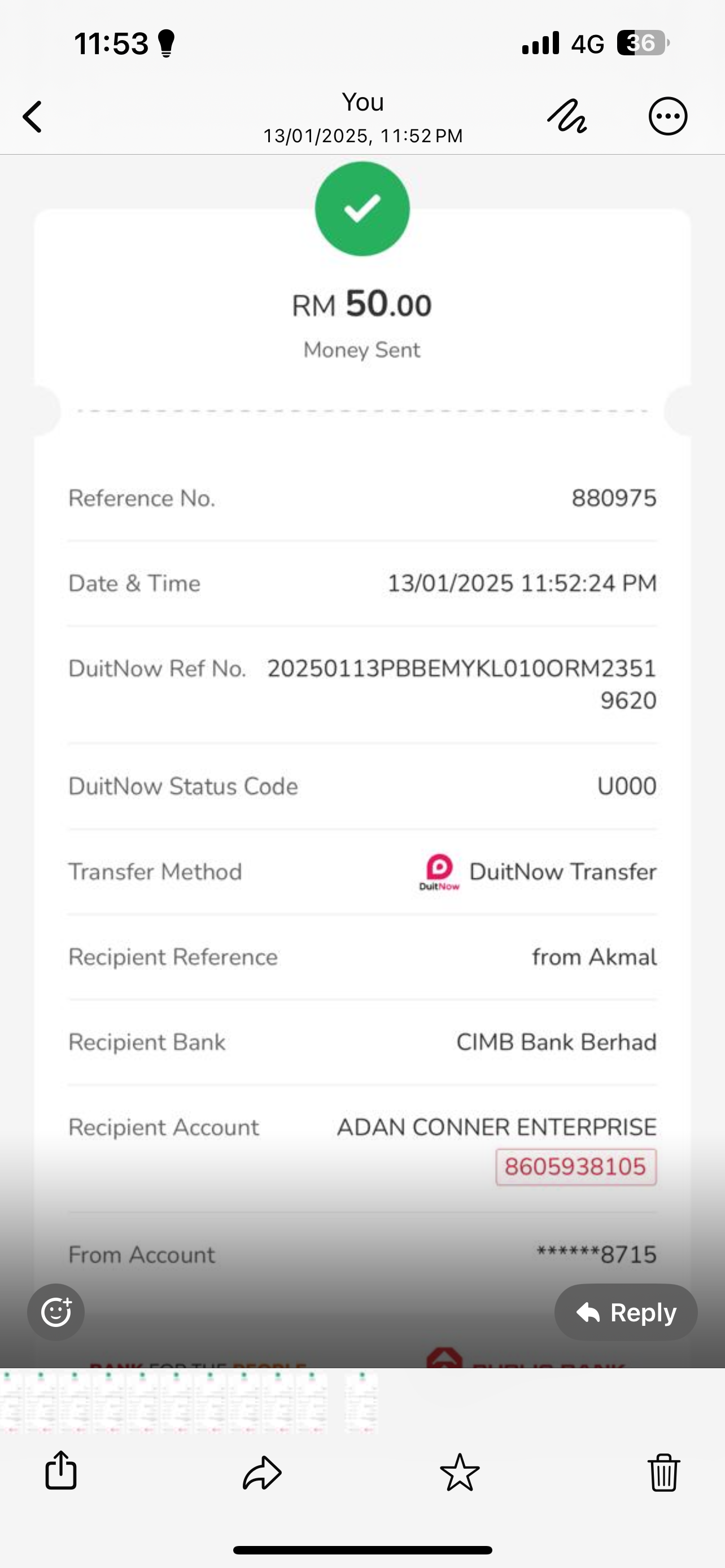
Task: Add an emoji reaction to this image
Action: pyautogui.click(x=56, y=1312)
